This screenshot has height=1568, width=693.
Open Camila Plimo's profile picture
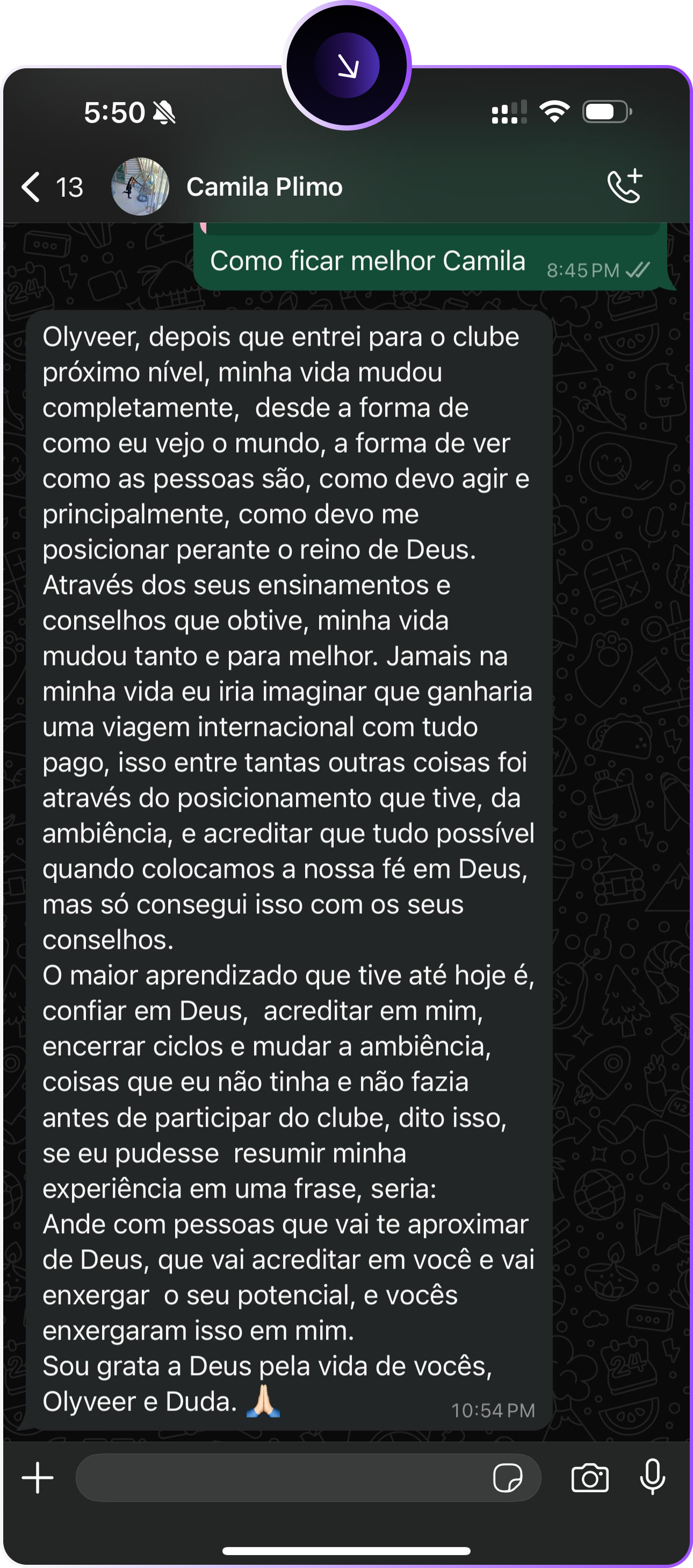(x=141, y=187)
